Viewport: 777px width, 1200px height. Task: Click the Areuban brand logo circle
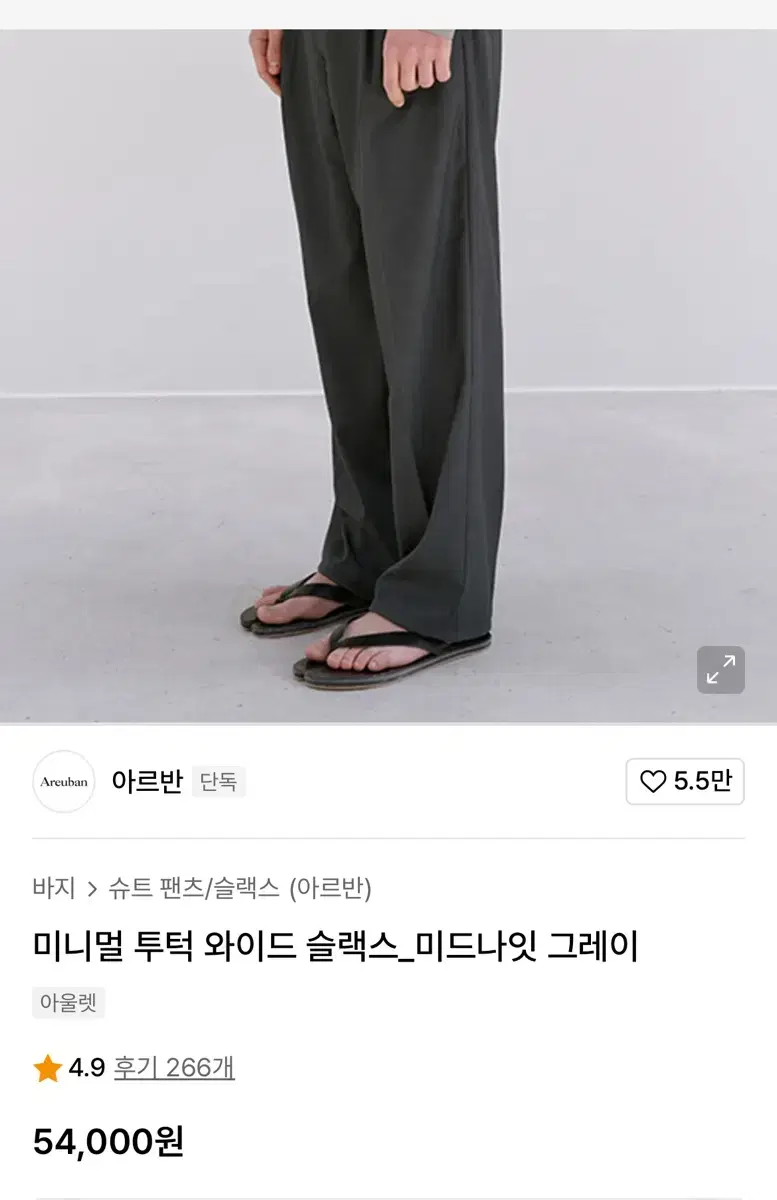pyautogui.click(x=63, y=781)
